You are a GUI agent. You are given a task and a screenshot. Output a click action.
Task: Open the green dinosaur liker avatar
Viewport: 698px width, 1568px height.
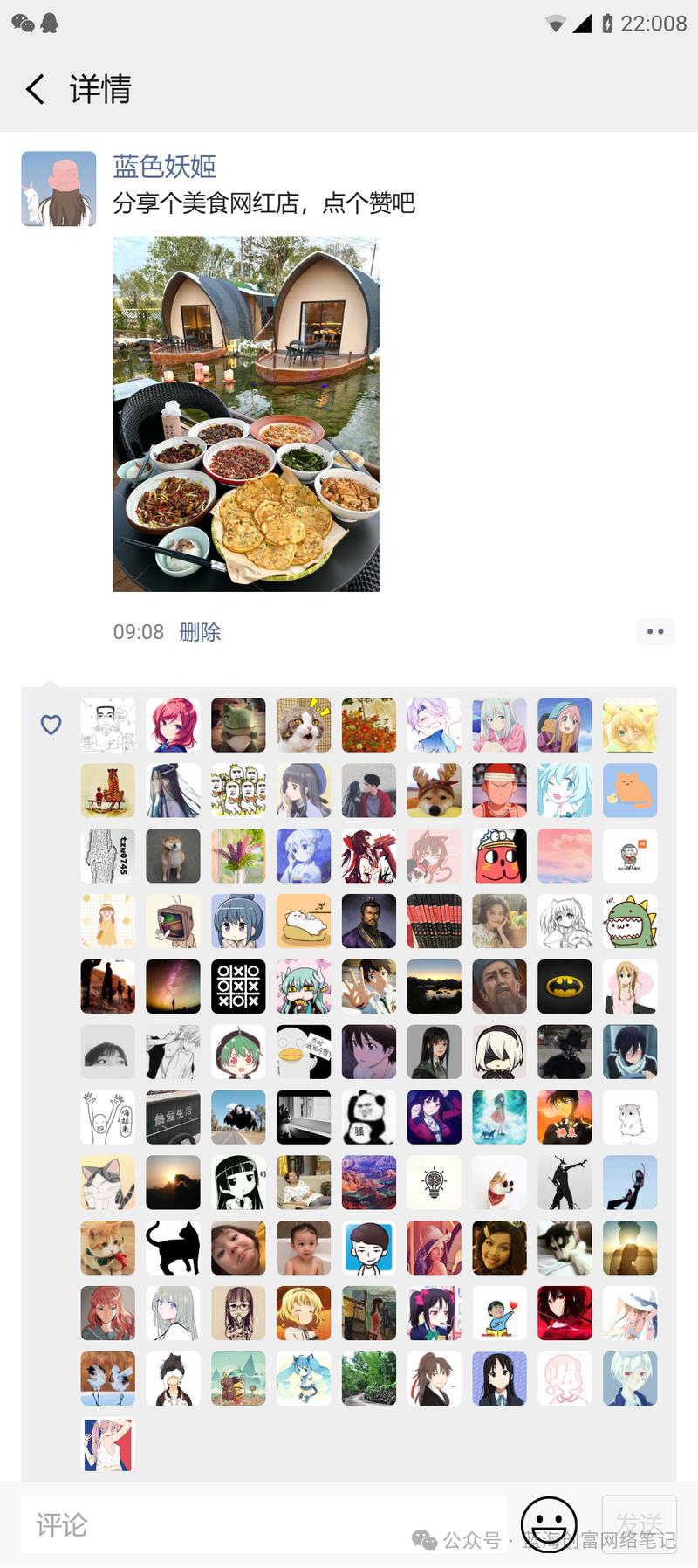(x=630, y=921)
